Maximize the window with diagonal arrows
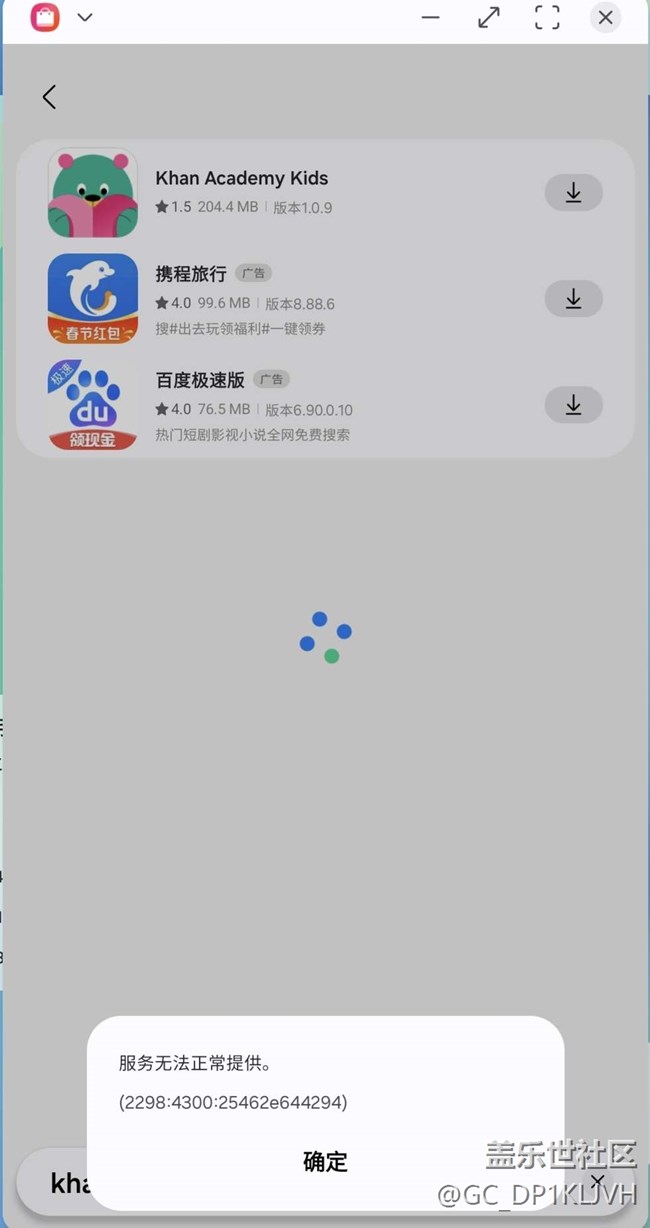 (489, 17)
